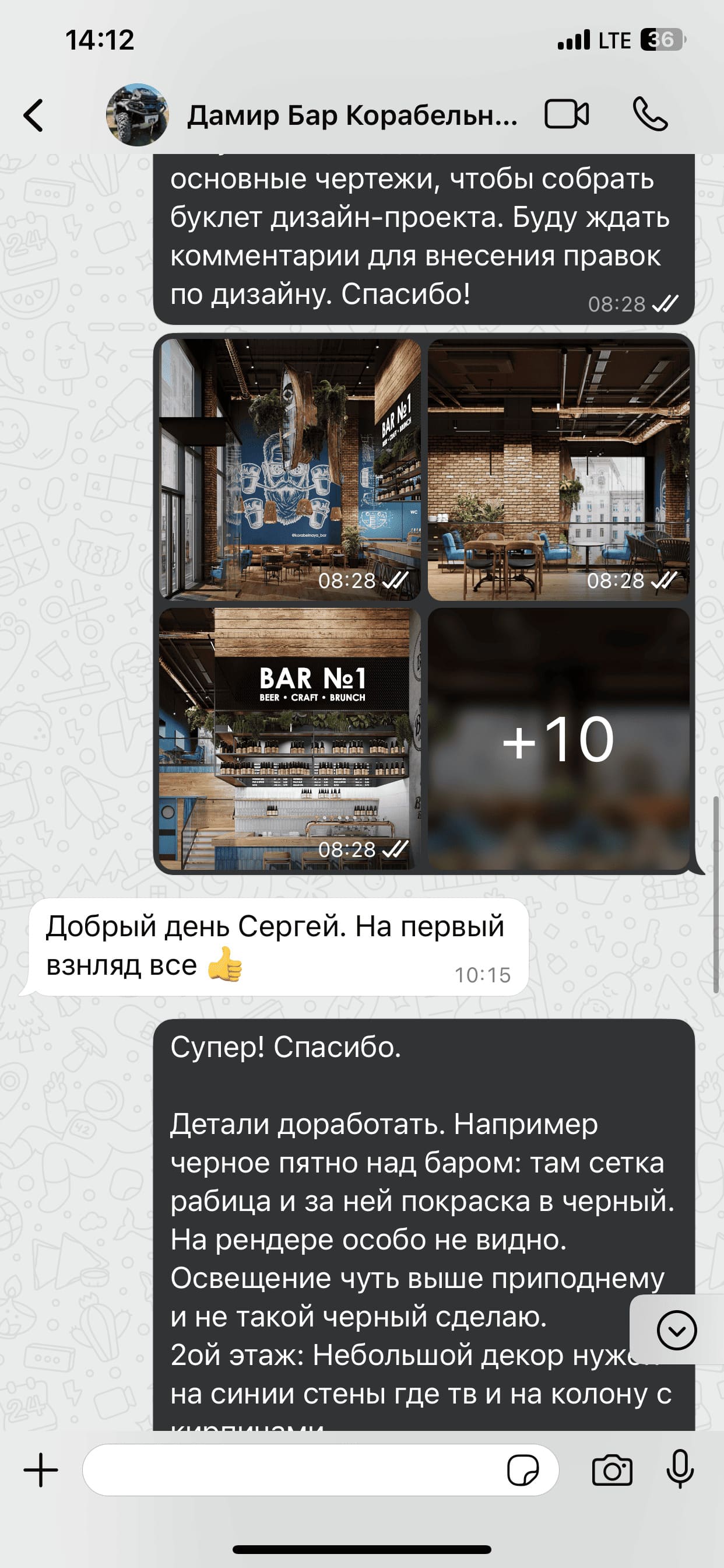Open the sticker picker
Viewport: 724px width, 1568px height.
click(523, 1470)
